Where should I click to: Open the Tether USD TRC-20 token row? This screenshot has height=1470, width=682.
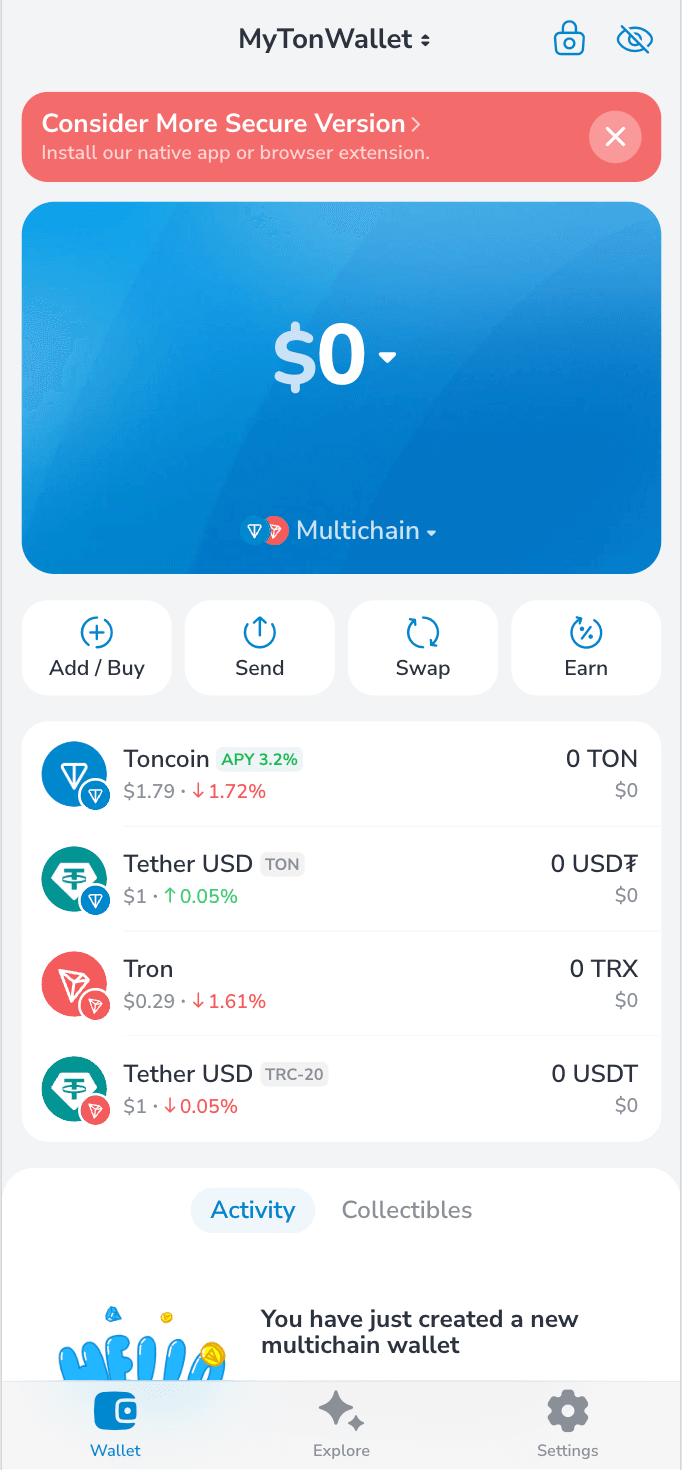coord(340,1089)
